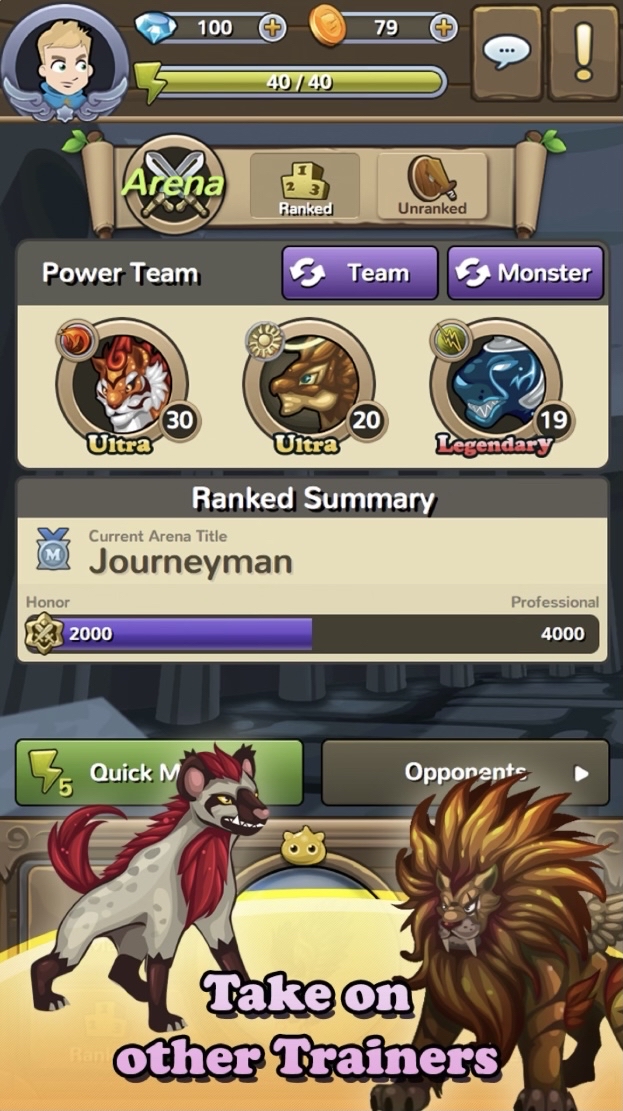Add more diamonds with plus button
The width and height of the screenshot is (623, 1111).
[271, 28]
